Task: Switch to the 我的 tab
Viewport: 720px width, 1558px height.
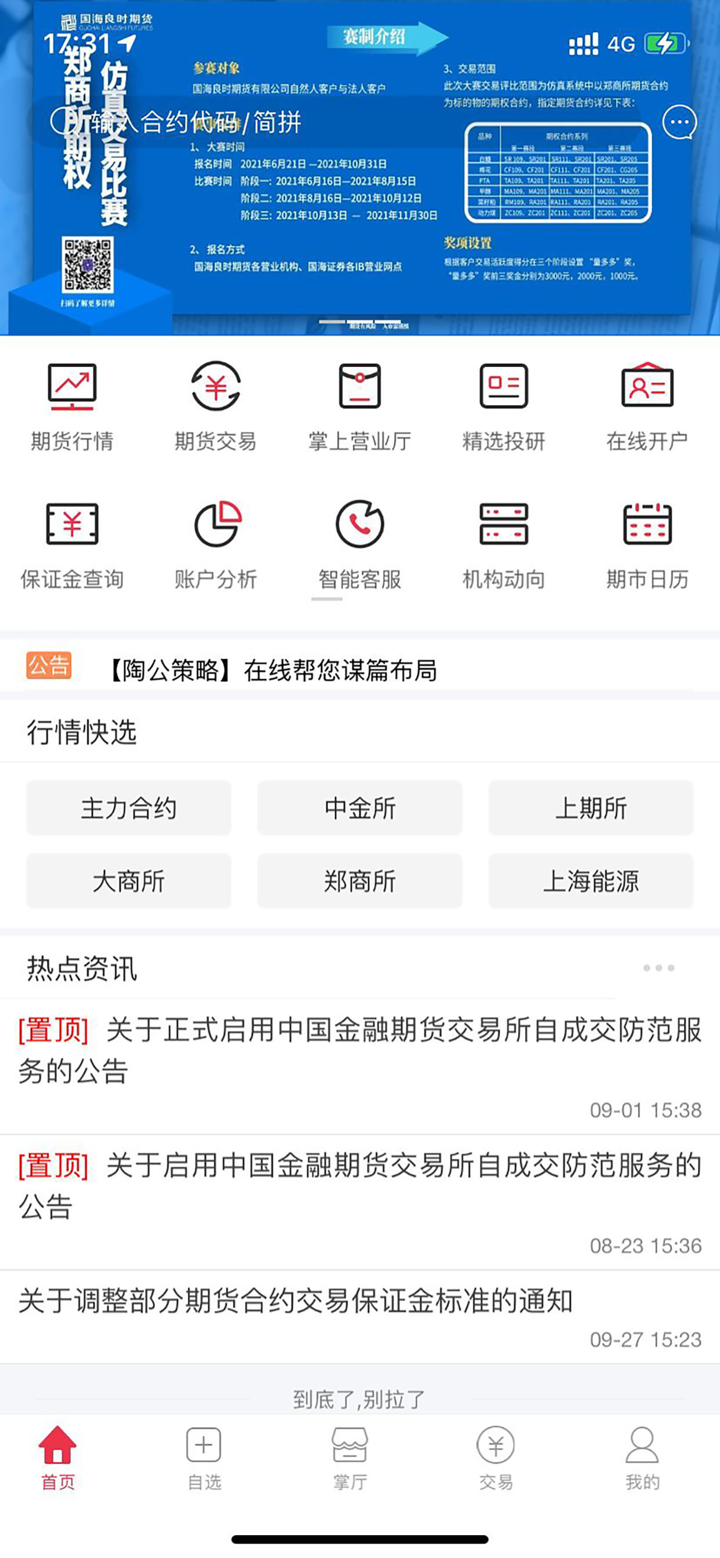Action: 642,1458
